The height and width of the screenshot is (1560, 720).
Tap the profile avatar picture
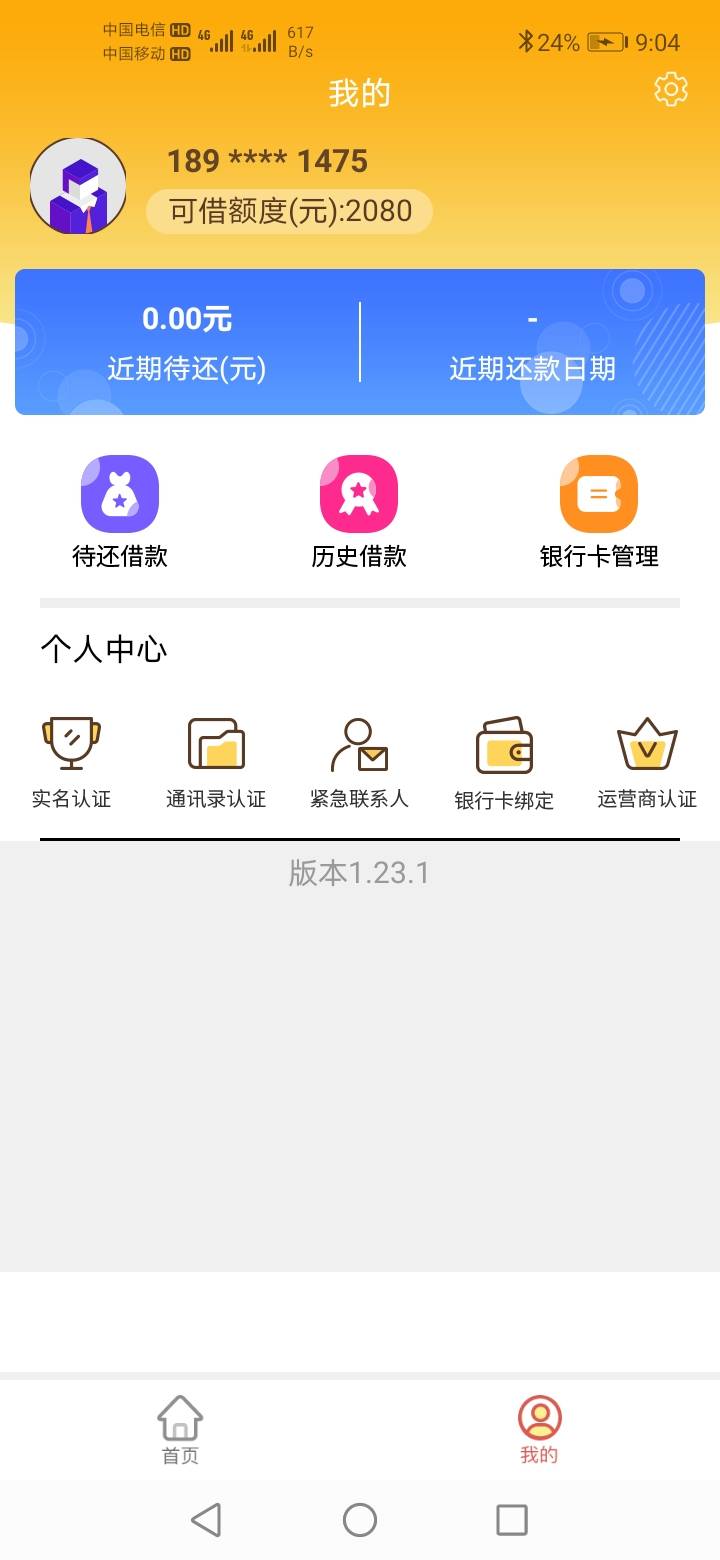point(78,186)
